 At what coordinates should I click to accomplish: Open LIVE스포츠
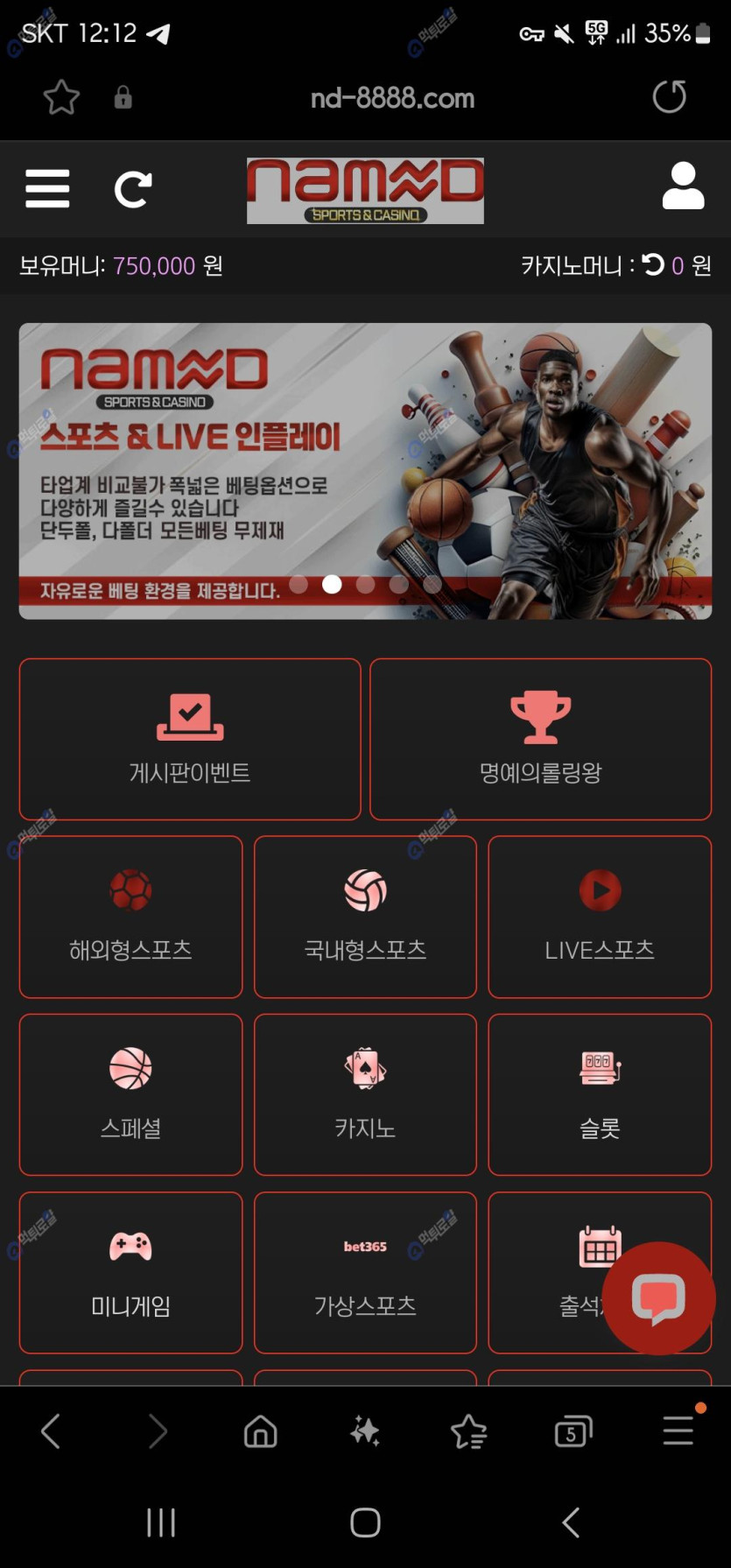tap(600, 917)
